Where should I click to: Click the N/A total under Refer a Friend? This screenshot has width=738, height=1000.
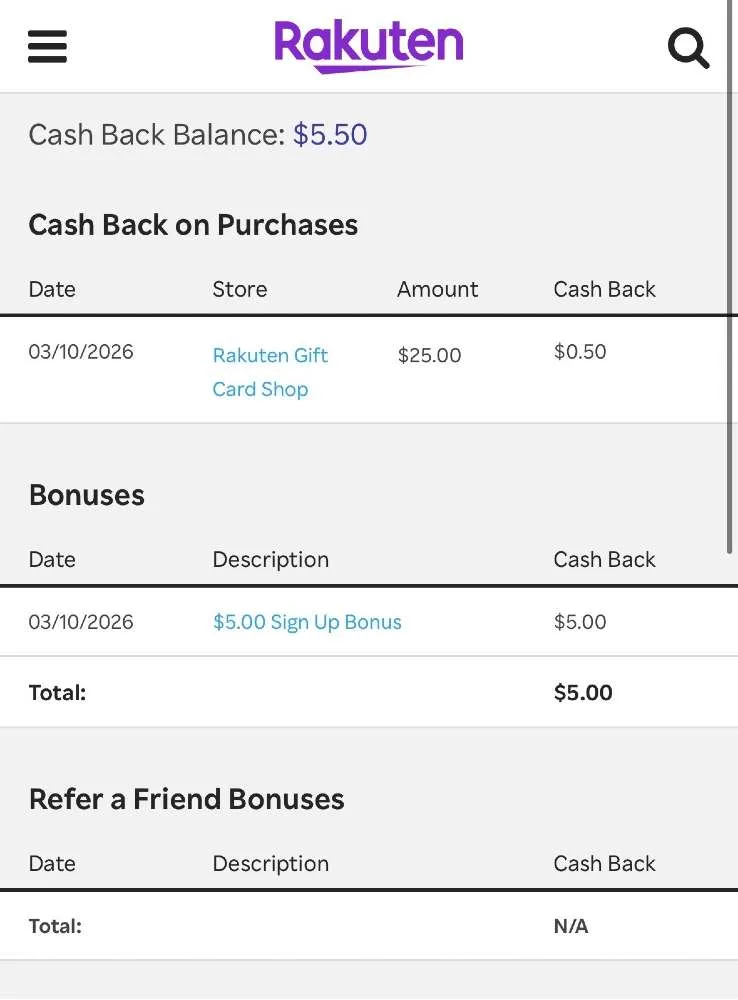(x=570, y=926)
